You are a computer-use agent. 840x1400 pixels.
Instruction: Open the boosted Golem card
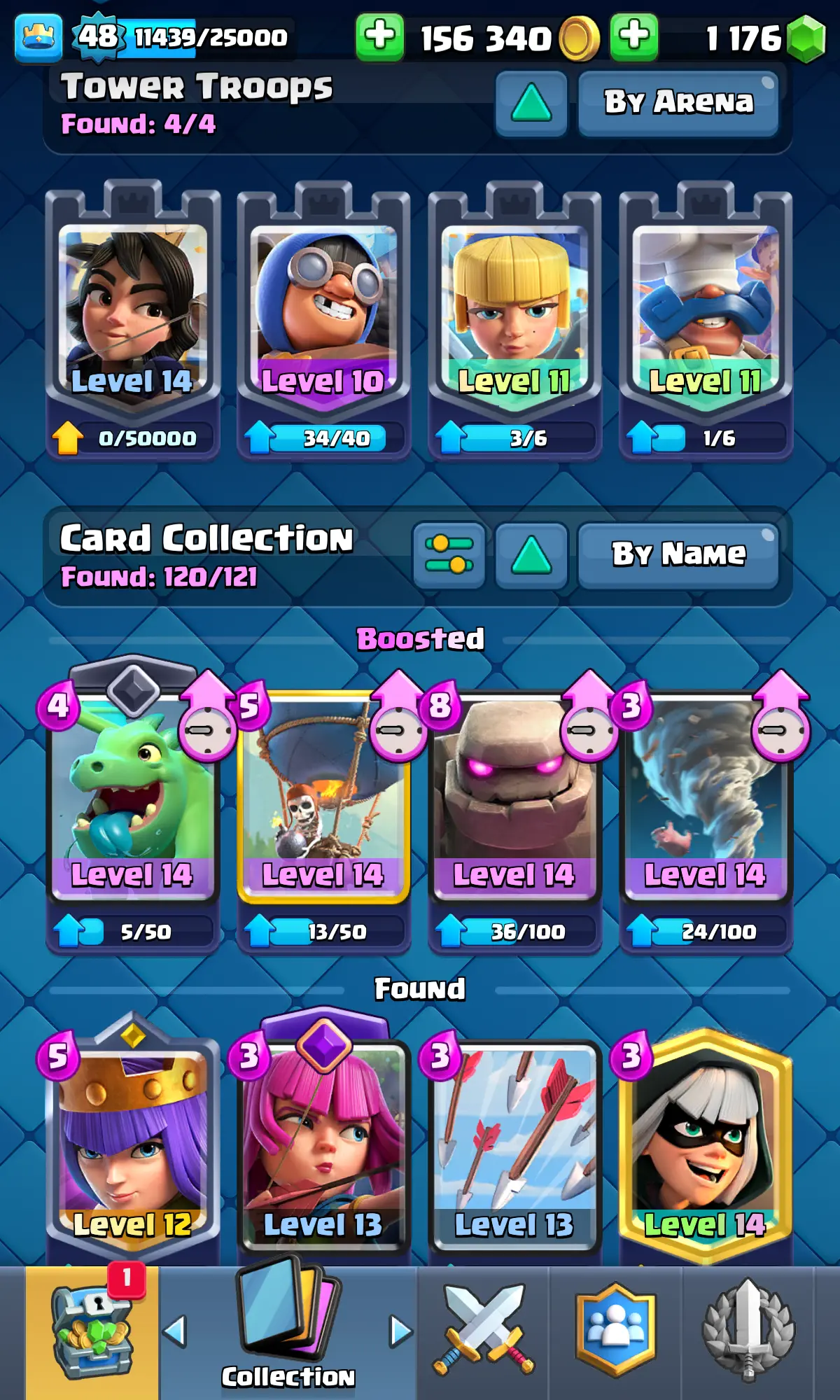point(514,798)
